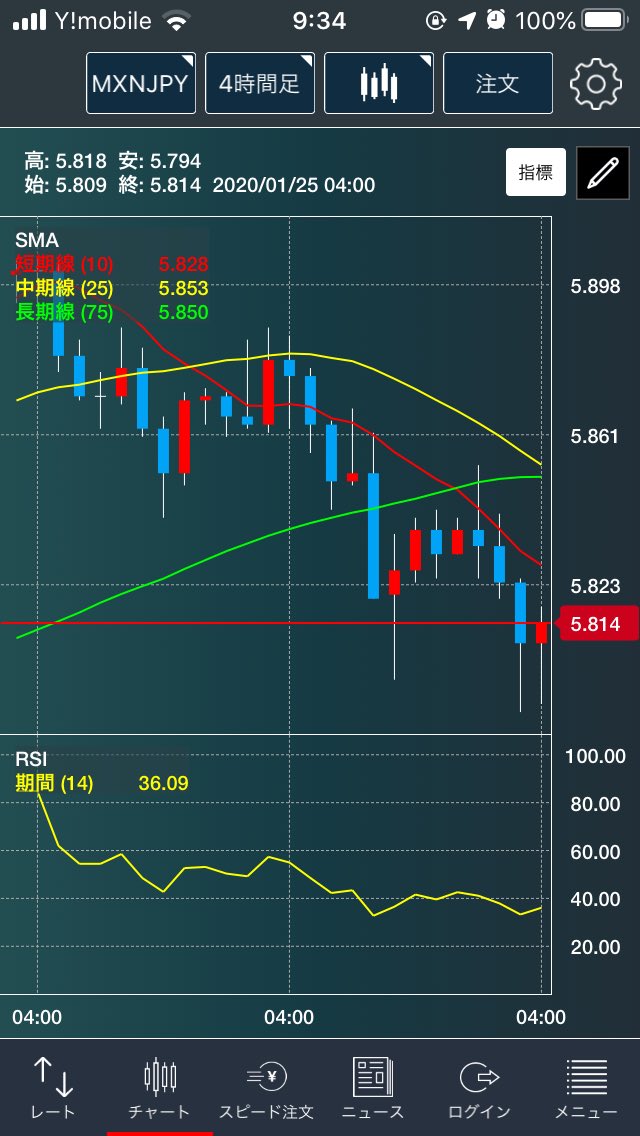Open the 指標 indicators button
640x1136 pixels.
tap(536, 172)
